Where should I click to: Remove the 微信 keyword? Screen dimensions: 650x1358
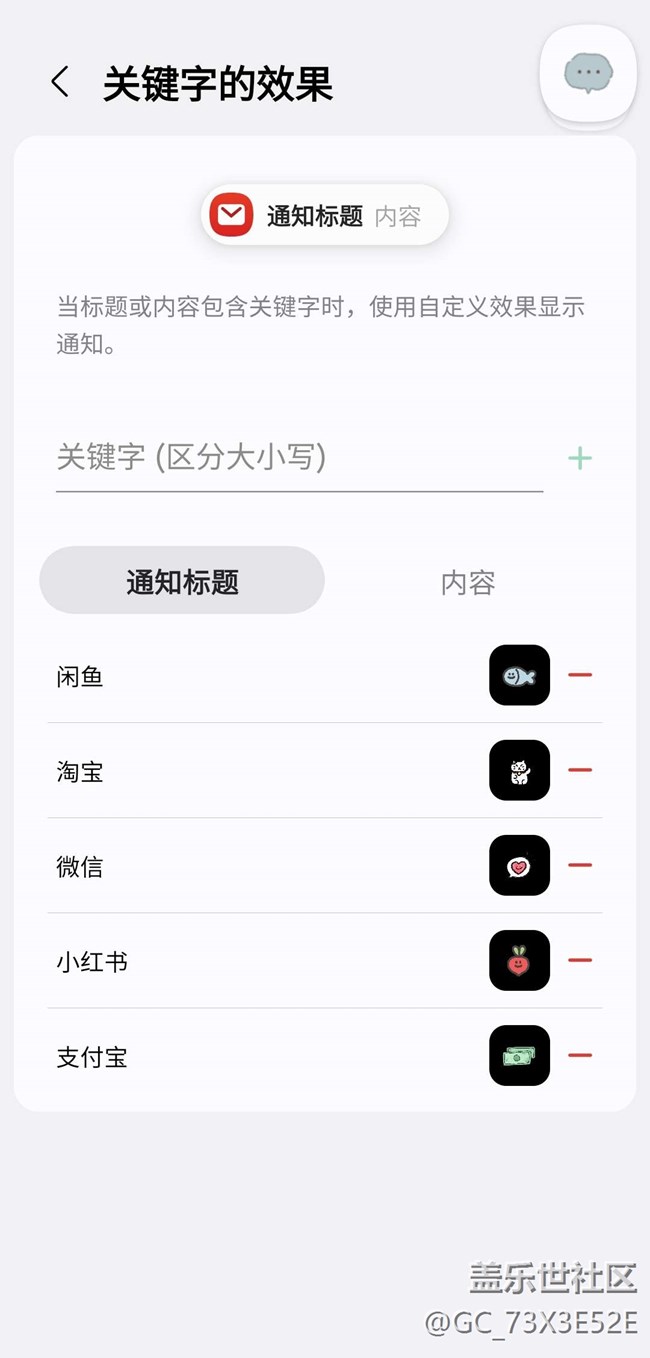coord(580,865)
